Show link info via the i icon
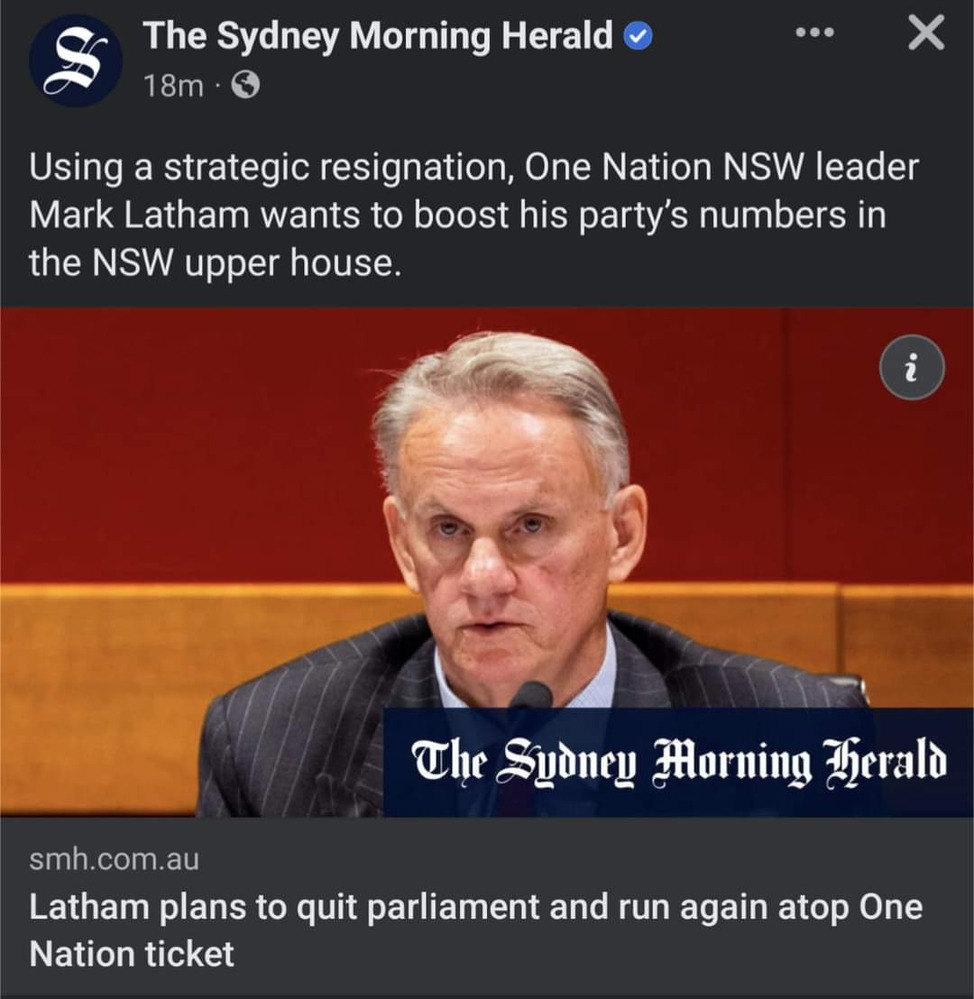Screen dimensions: 974x999 click(x=911, y=367)
